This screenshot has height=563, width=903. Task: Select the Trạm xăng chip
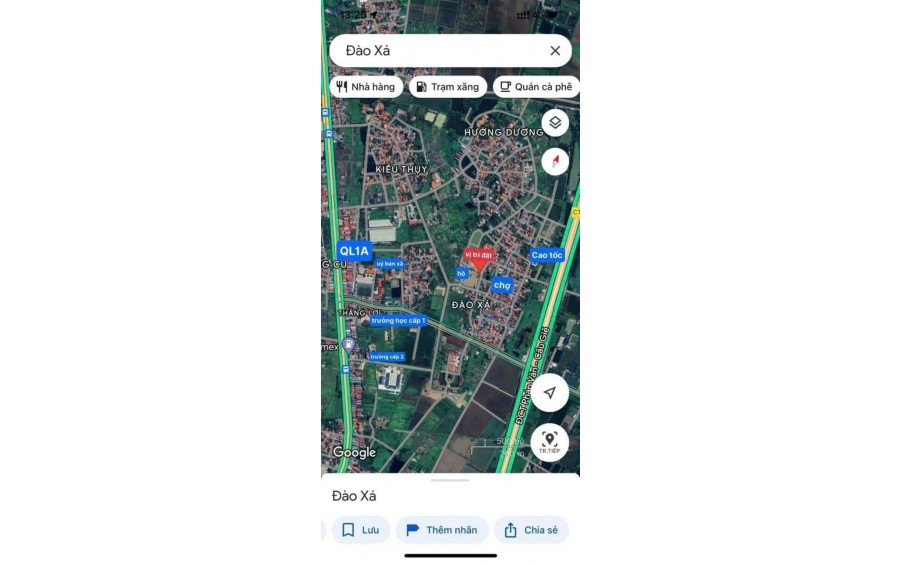[448, 87]
